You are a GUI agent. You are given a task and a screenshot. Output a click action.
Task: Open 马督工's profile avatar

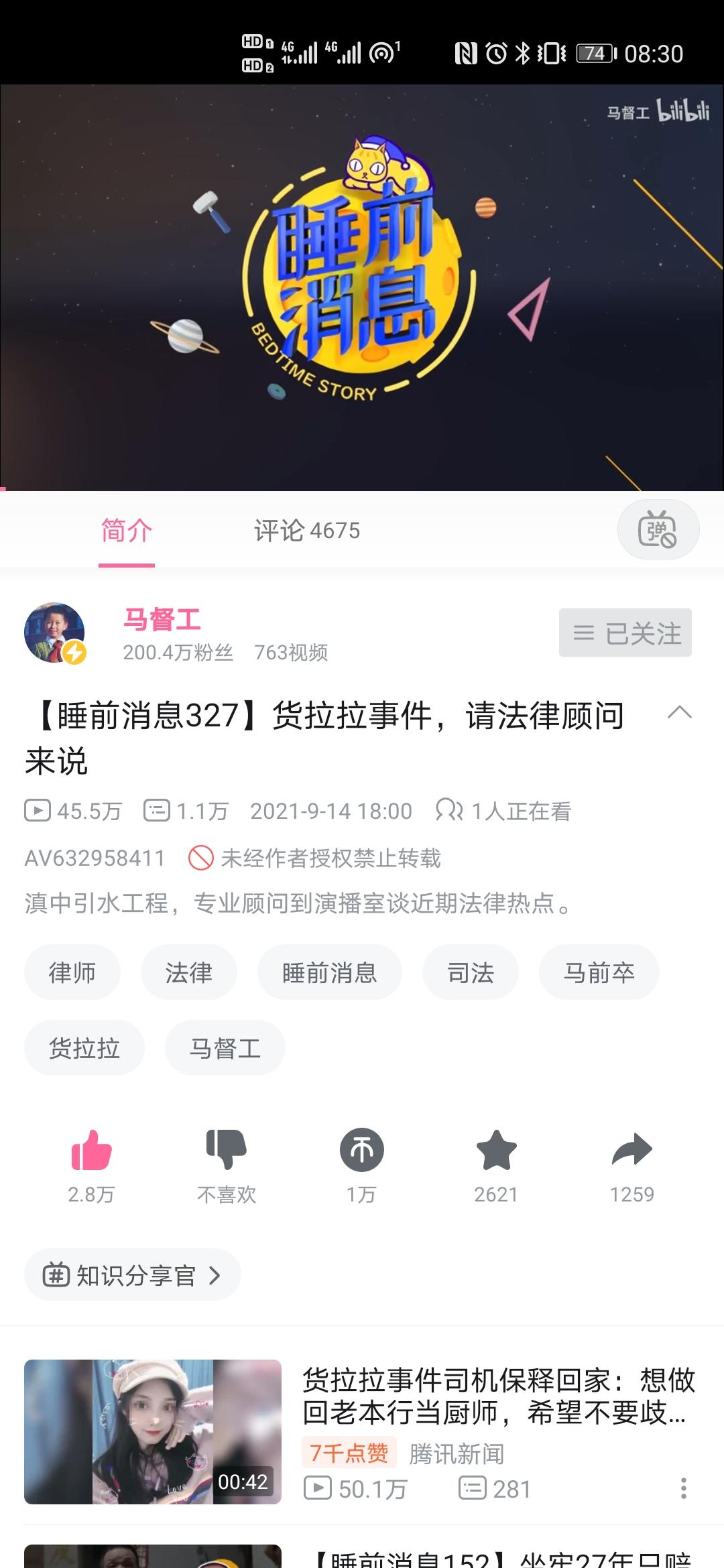[x=55, y=633]
